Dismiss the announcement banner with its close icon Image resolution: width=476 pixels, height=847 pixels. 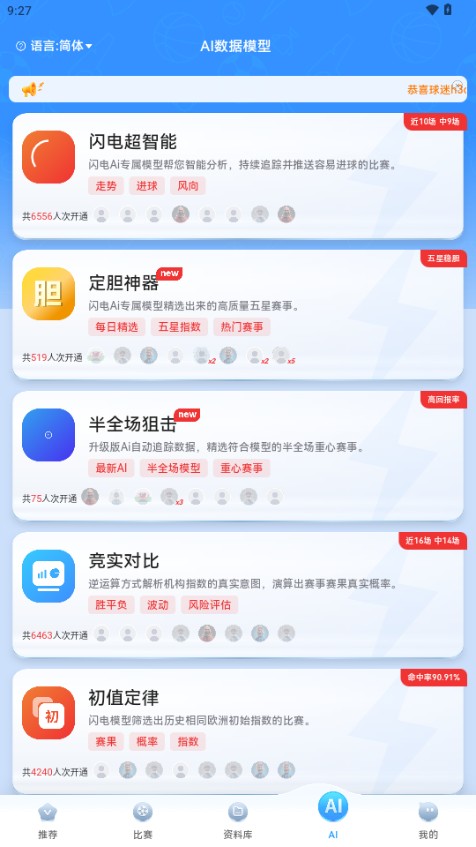pos(458,85)
